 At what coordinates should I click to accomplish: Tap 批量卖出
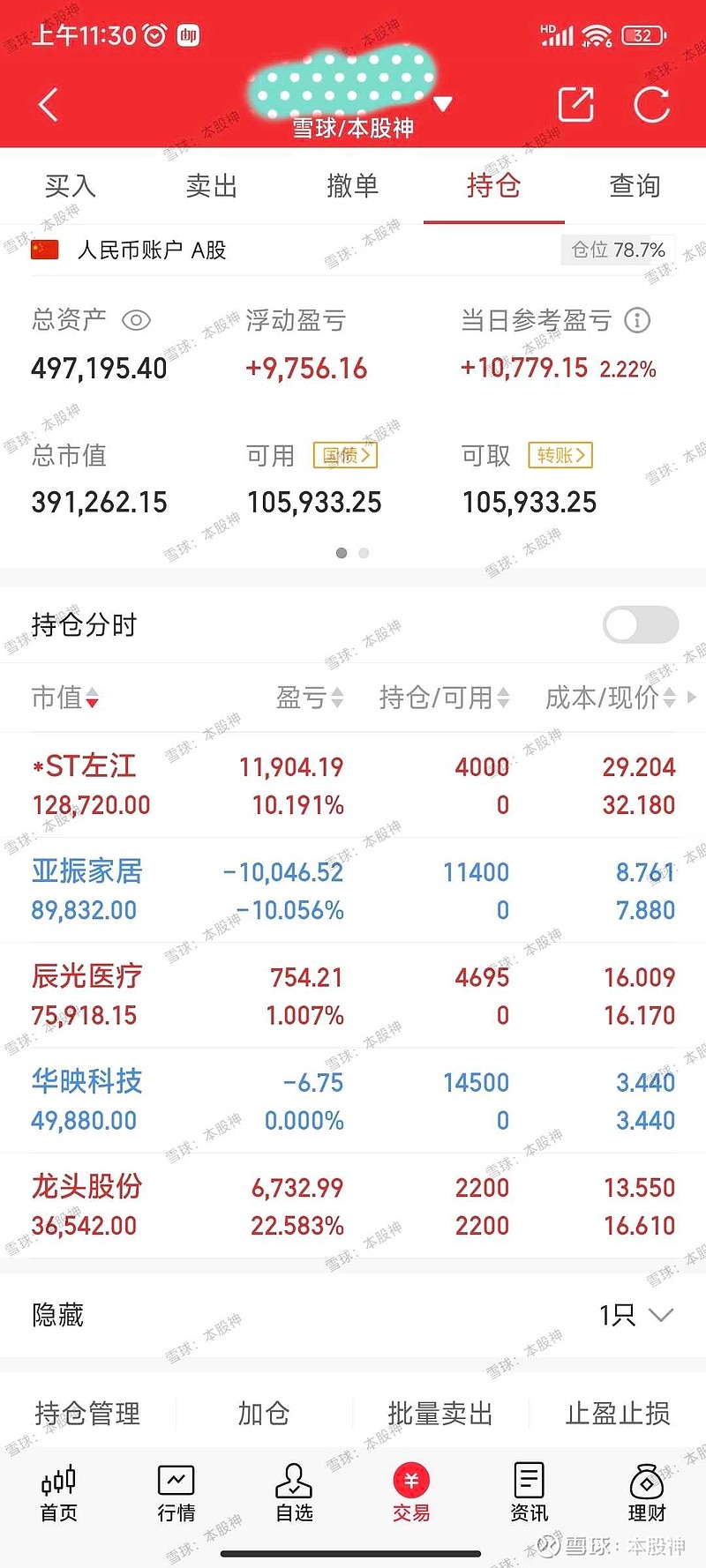click(440, 1414)
